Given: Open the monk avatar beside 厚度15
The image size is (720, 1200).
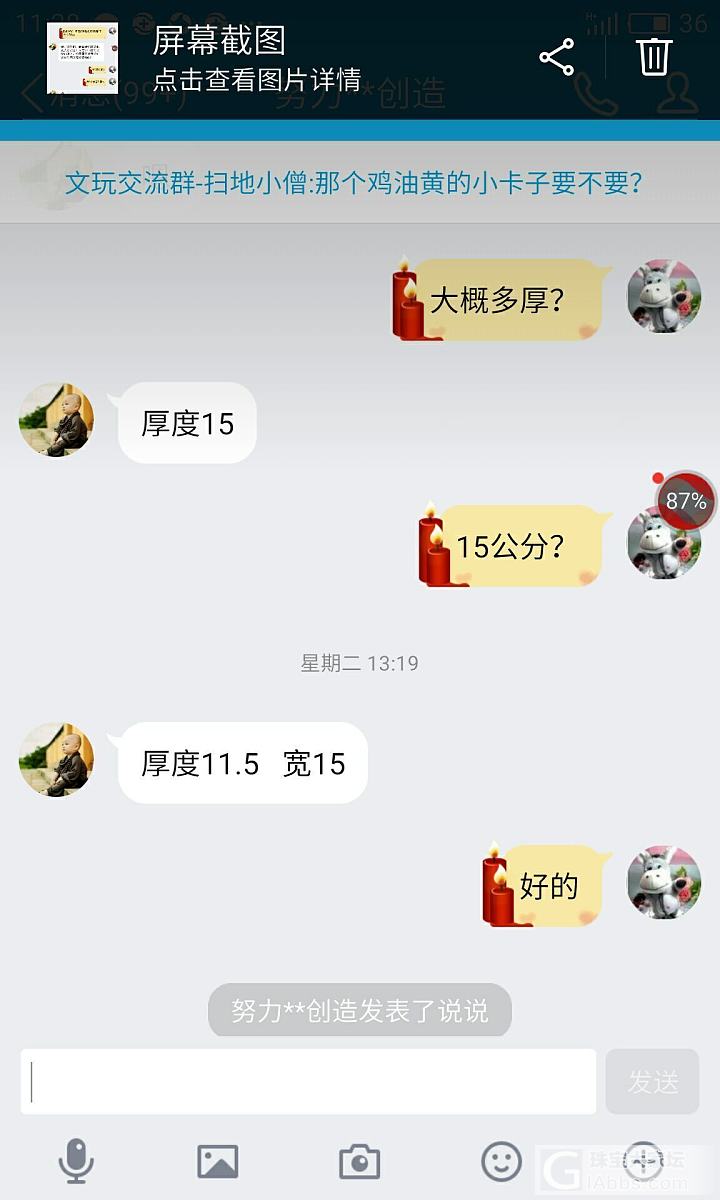Looking at the screenshot, I should (56, 420).
